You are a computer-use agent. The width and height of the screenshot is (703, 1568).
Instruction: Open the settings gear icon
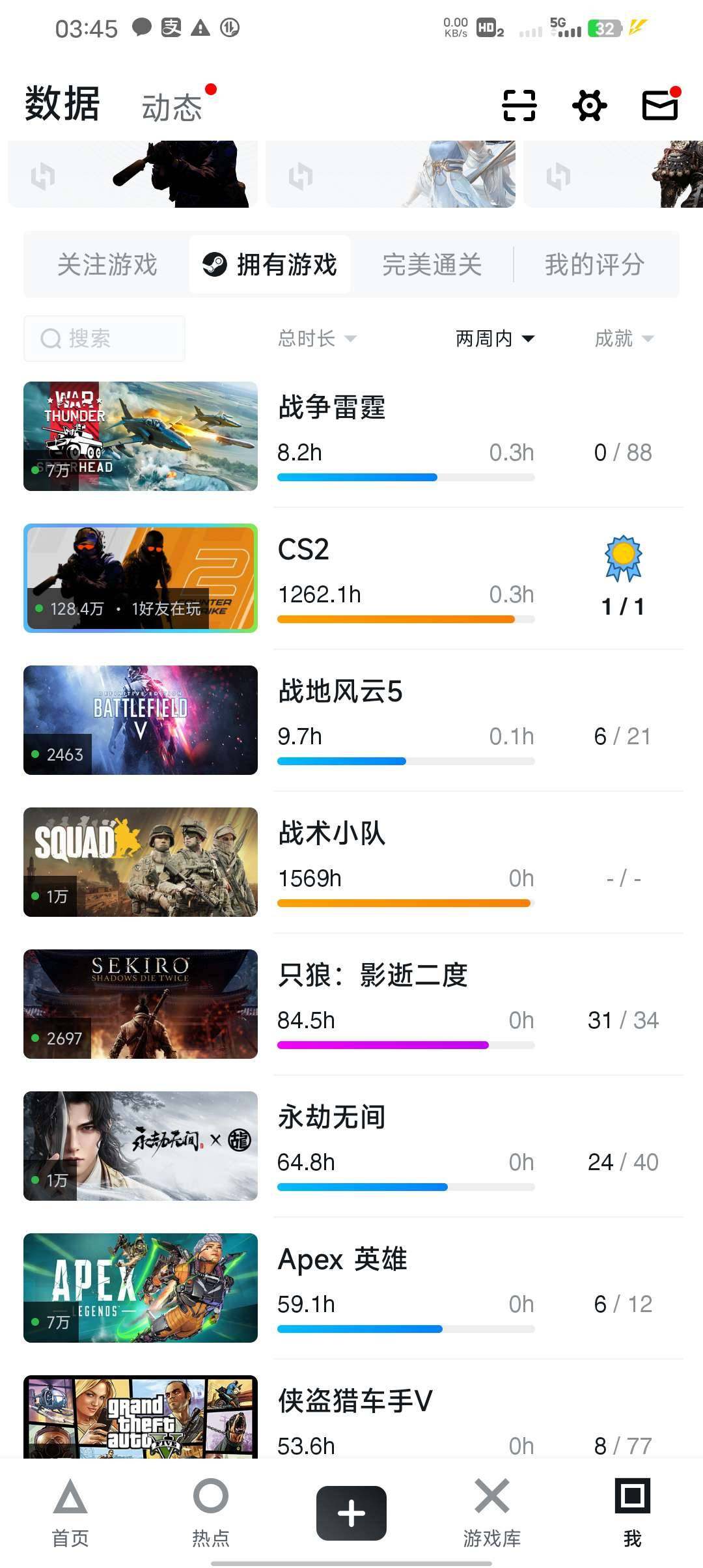tap(589, 105)
